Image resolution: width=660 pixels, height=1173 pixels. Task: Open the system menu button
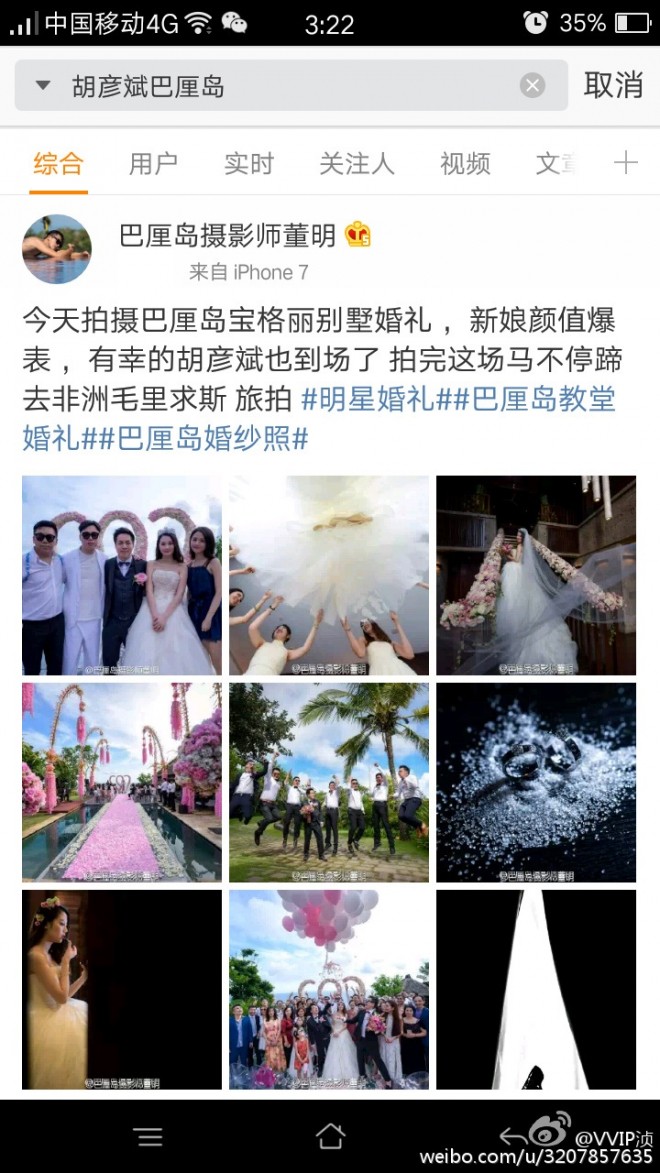click(148, 1136)
